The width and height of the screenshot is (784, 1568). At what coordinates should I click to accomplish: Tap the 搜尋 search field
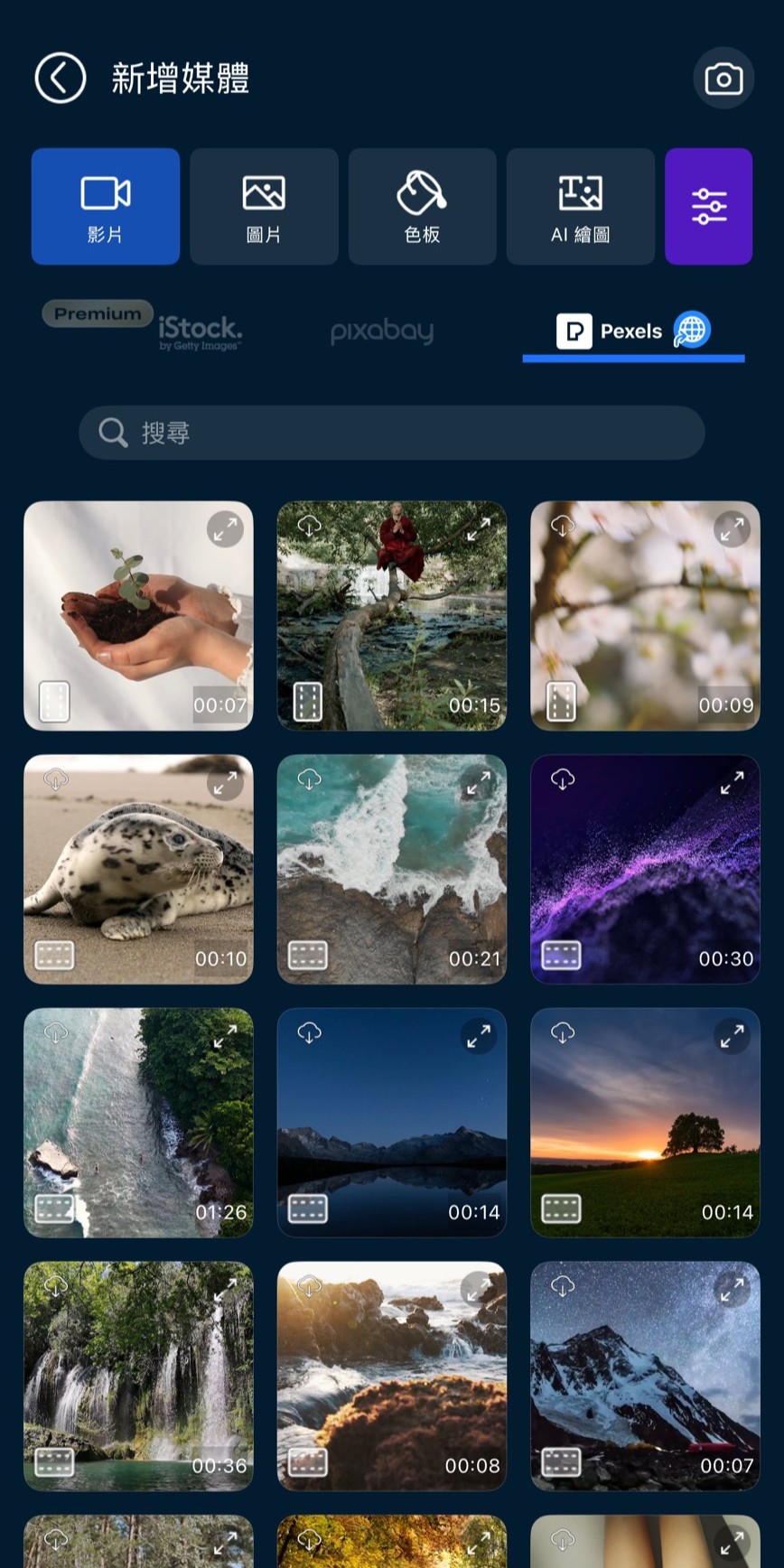pos(392,433)
